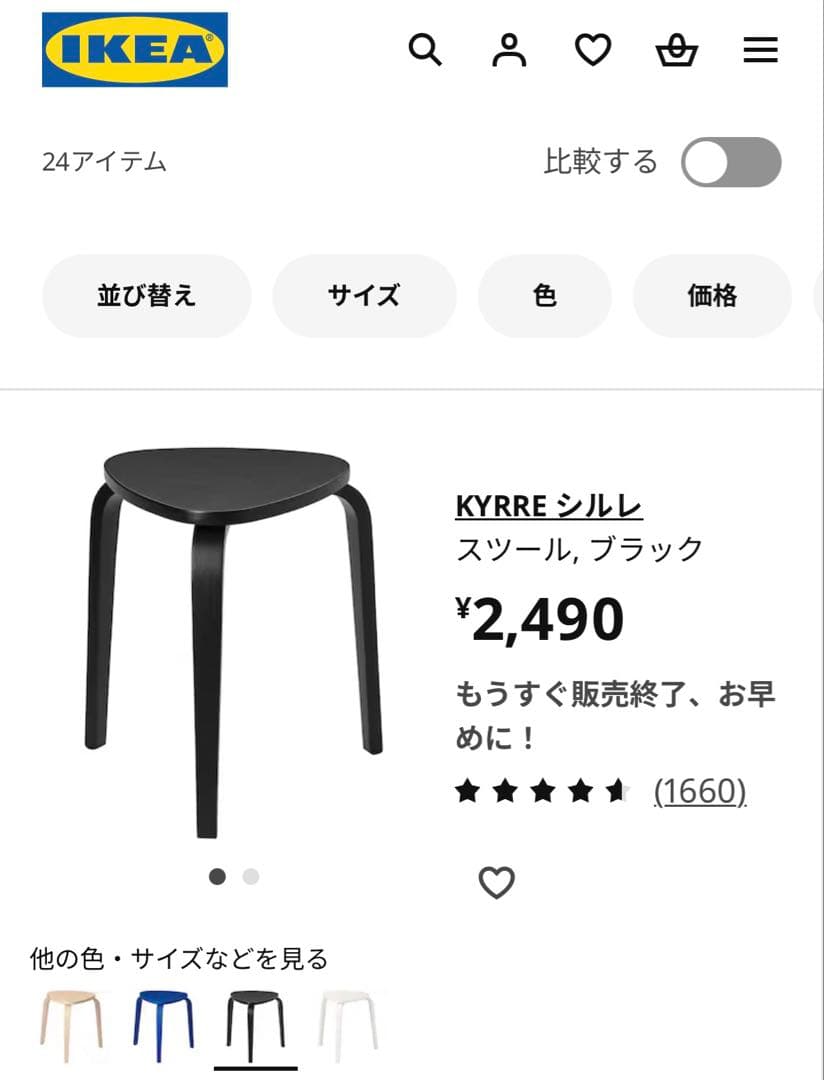Open the shopping basket icon
Viewport: 824px width, 1080px height.
coord(678,50)
